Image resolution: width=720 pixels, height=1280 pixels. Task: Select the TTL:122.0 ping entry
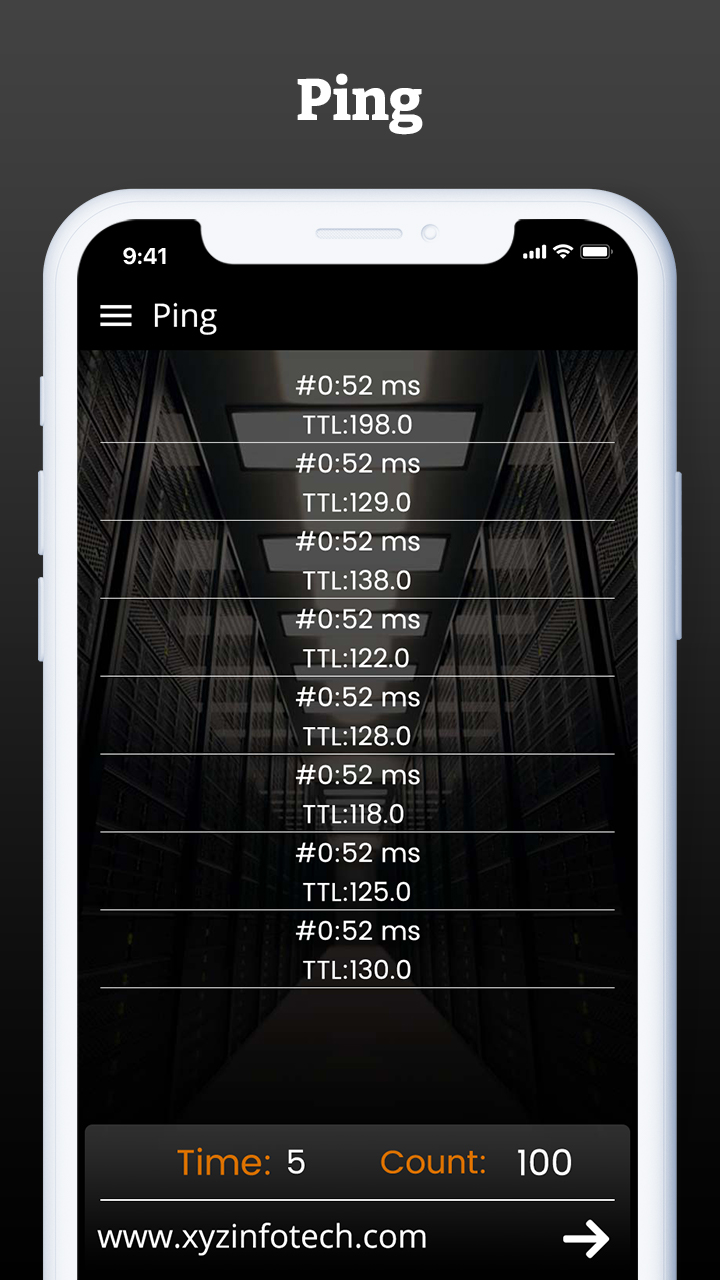[x=357, y=658]
